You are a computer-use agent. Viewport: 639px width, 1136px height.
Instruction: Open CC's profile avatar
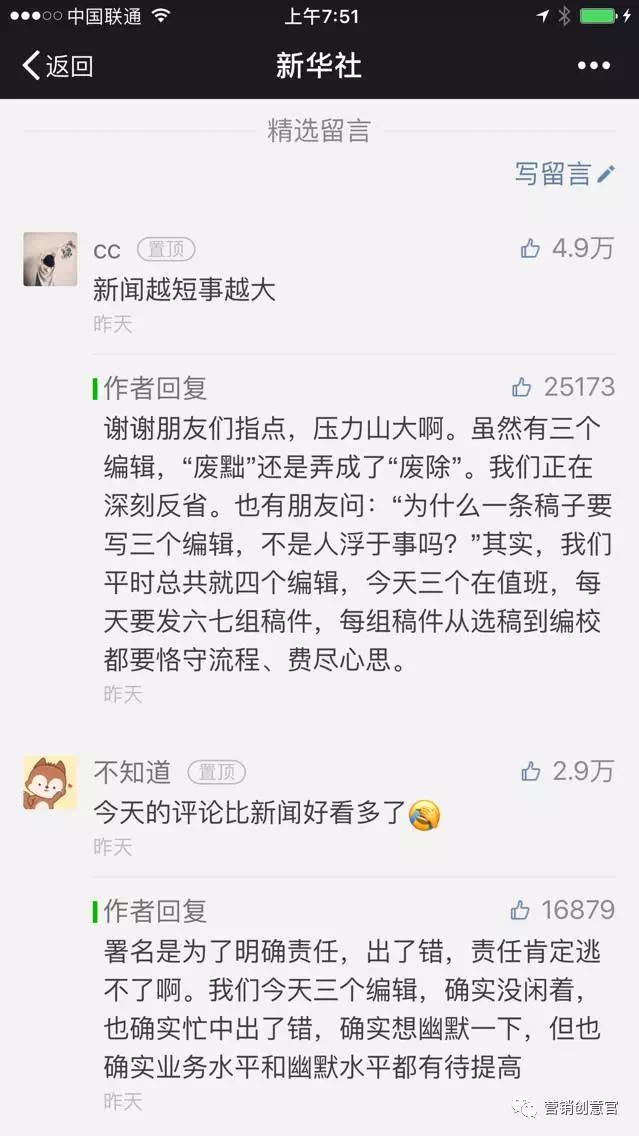coord(50,259)
